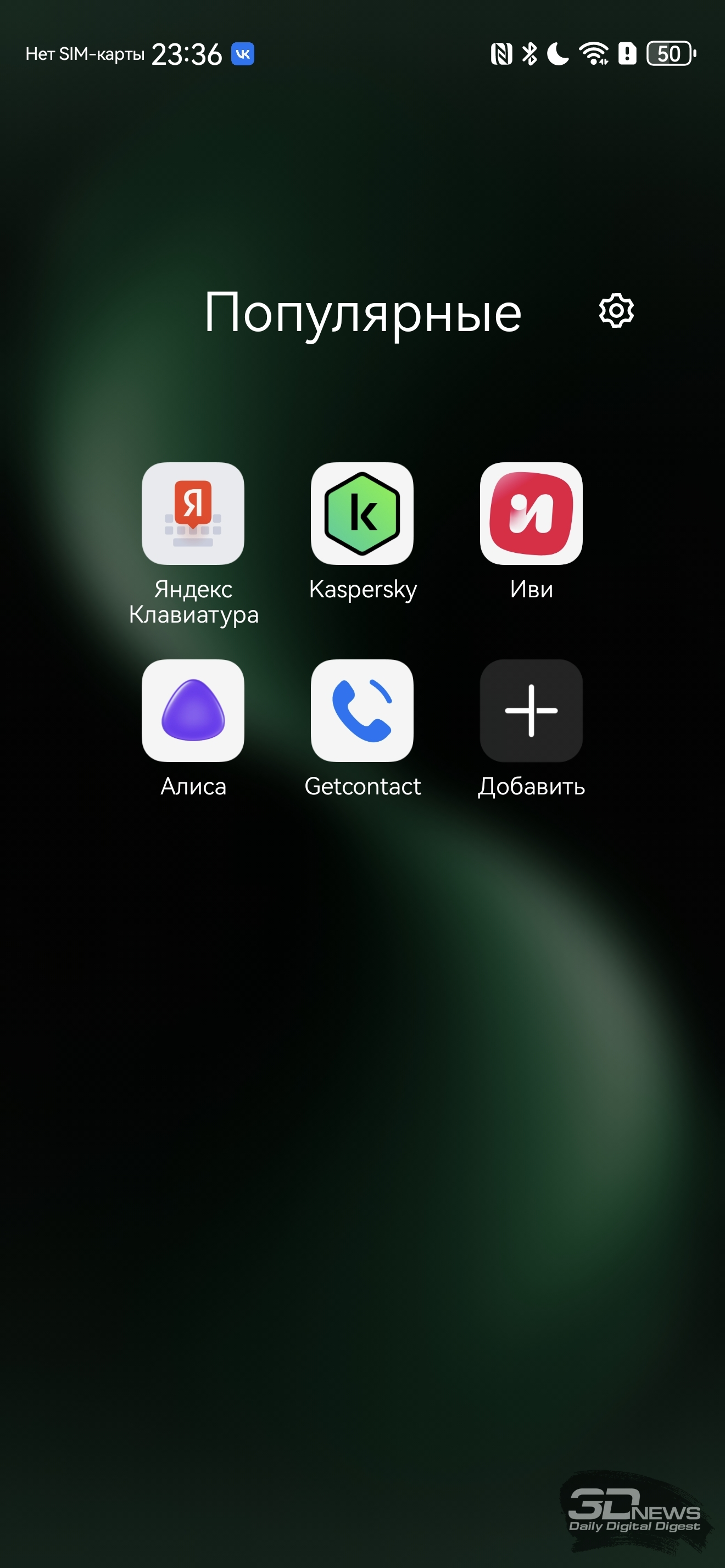Open the folder settings gear icon
This screenshot has width=725, height=1568.
point(616,311)
